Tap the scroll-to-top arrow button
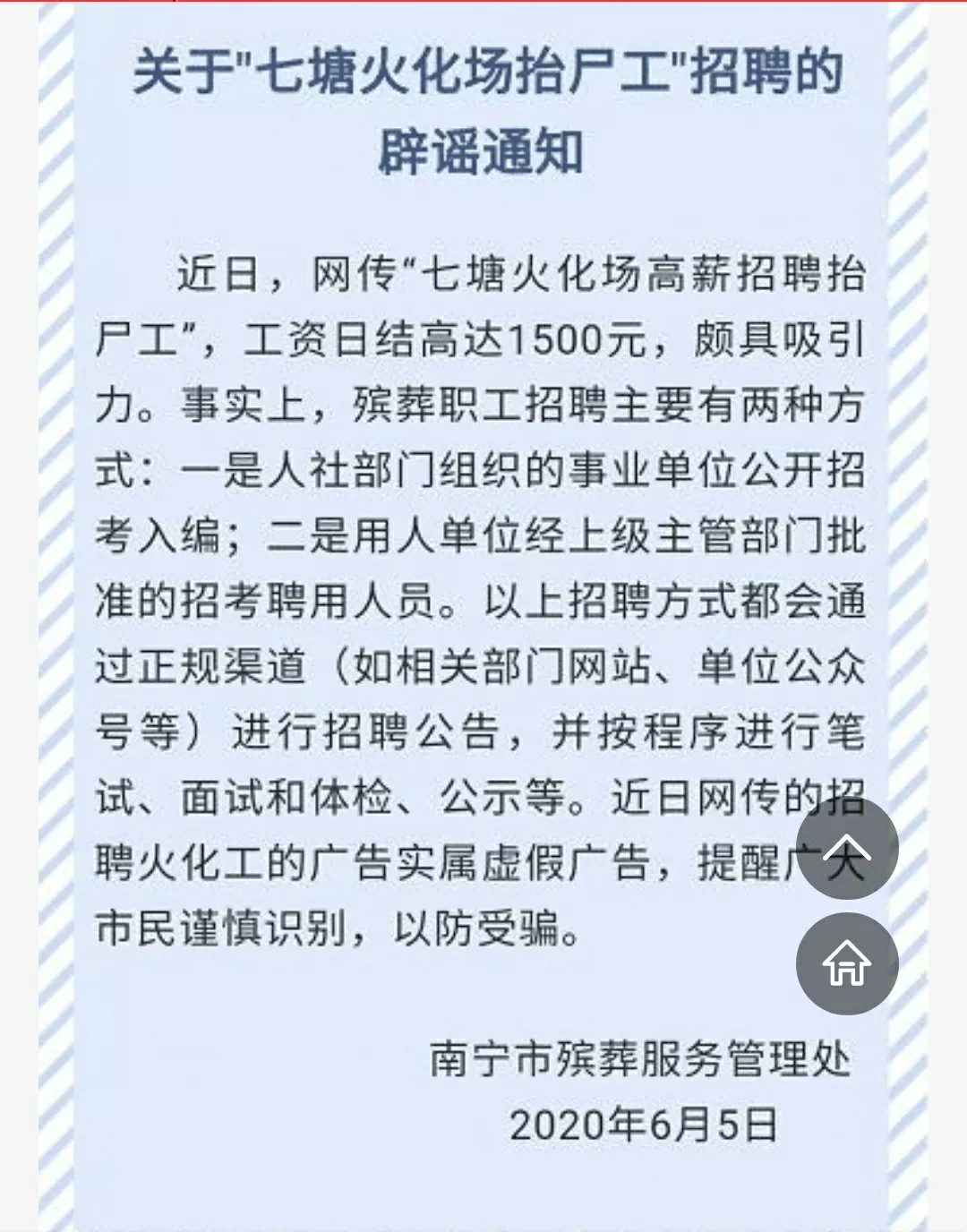 (x=847, y=848)
